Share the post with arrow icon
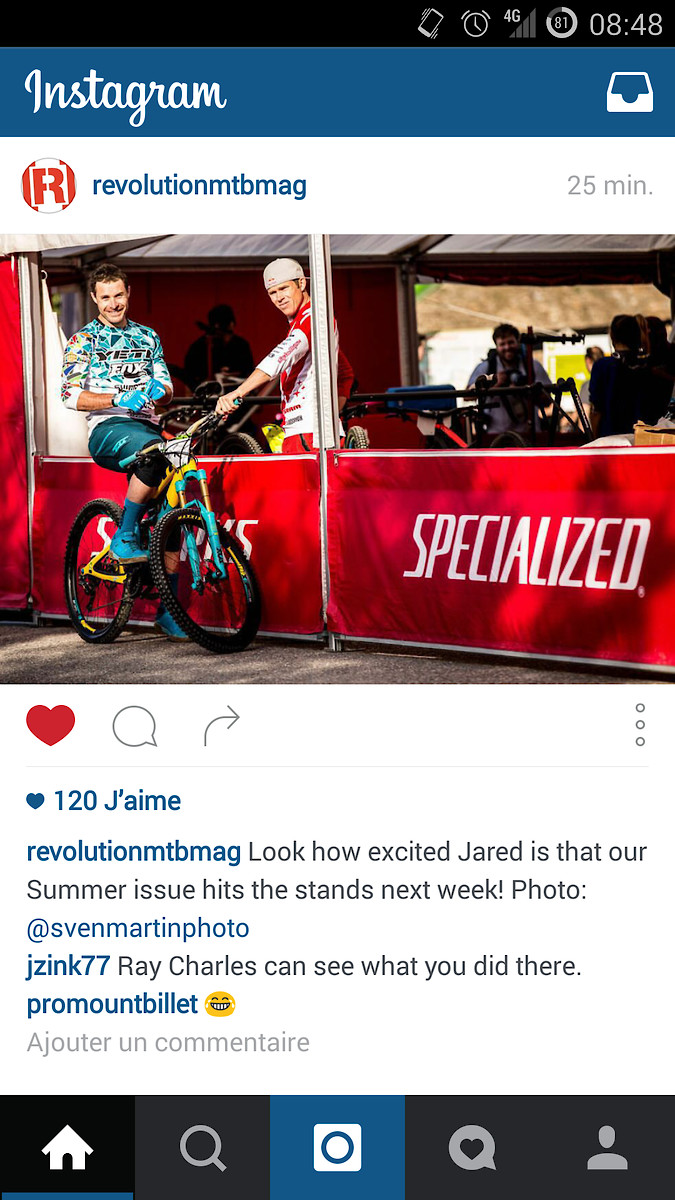675x1200 pixels. pyautogui.click(x=221, y=726)
